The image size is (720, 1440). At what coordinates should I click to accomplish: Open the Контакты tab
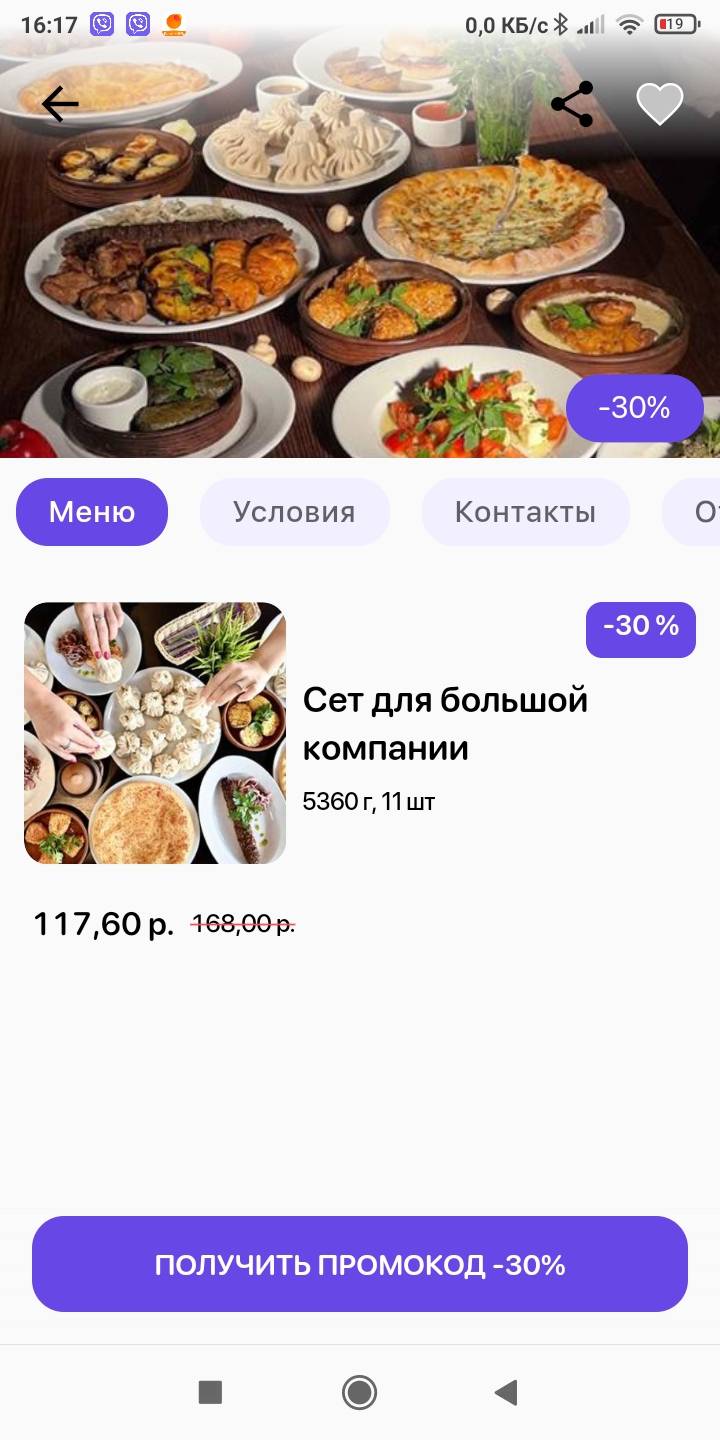(x=525, y=512)
